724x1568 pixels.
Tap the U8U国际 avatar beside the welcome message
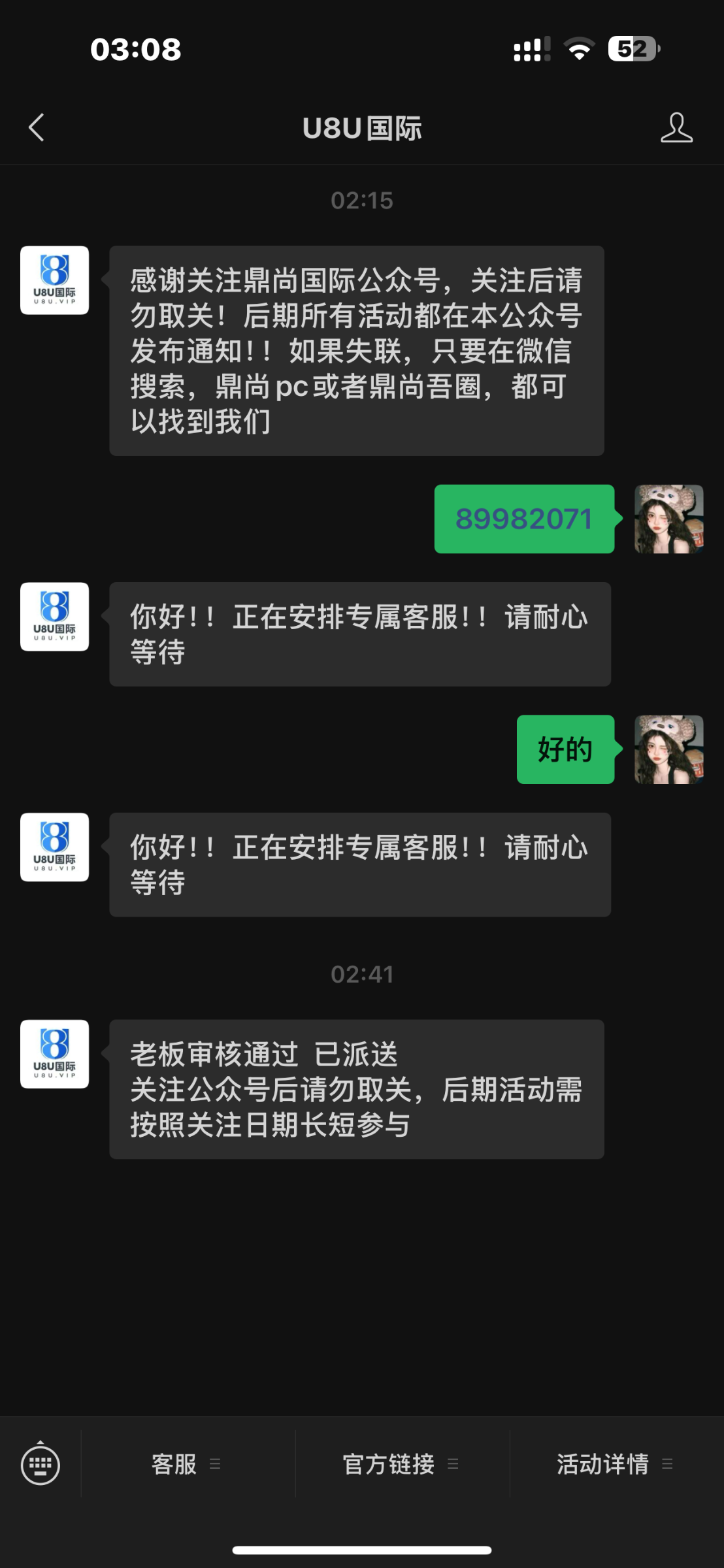[55, 280]
